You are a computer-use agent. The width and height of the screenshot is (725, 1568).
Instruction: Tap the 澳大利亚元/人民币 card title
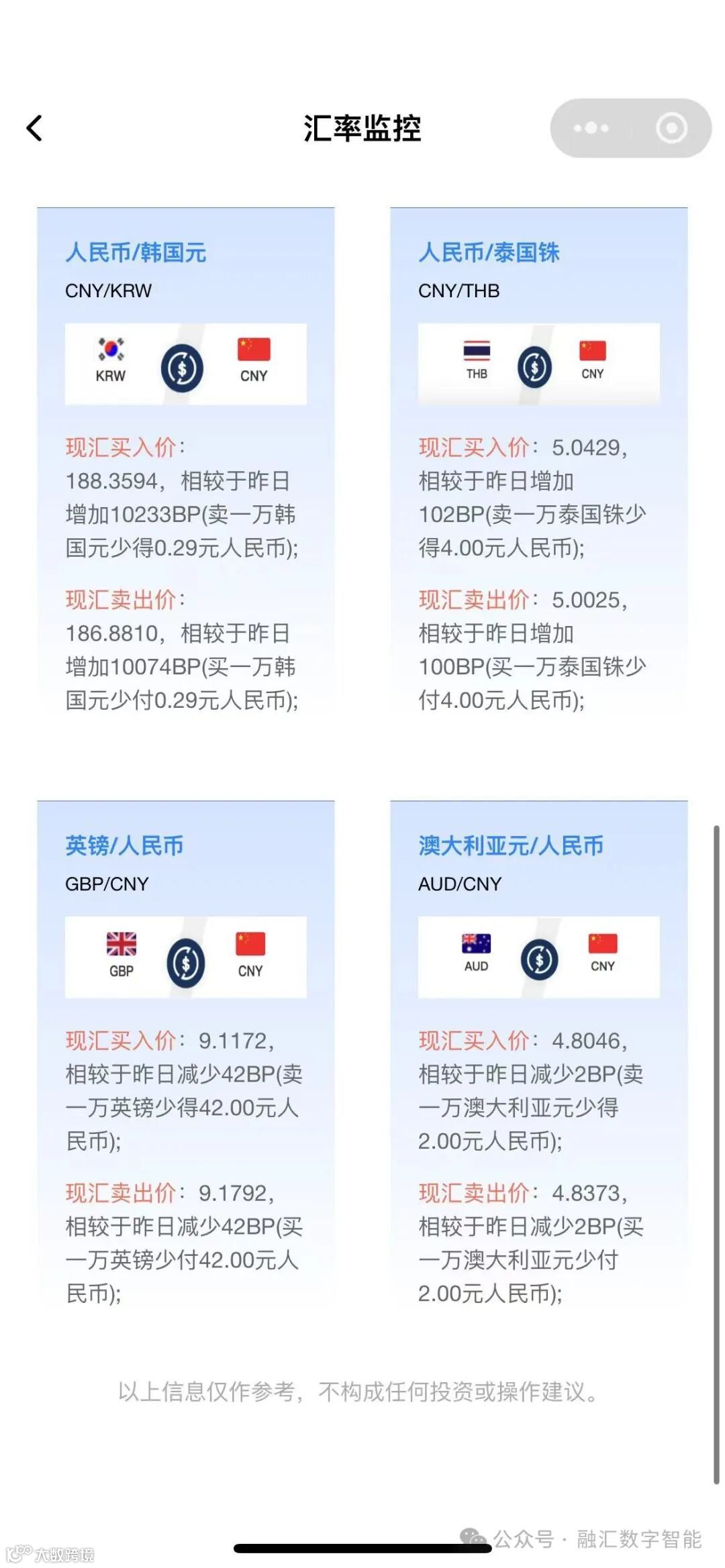click(x=512, y=845)
